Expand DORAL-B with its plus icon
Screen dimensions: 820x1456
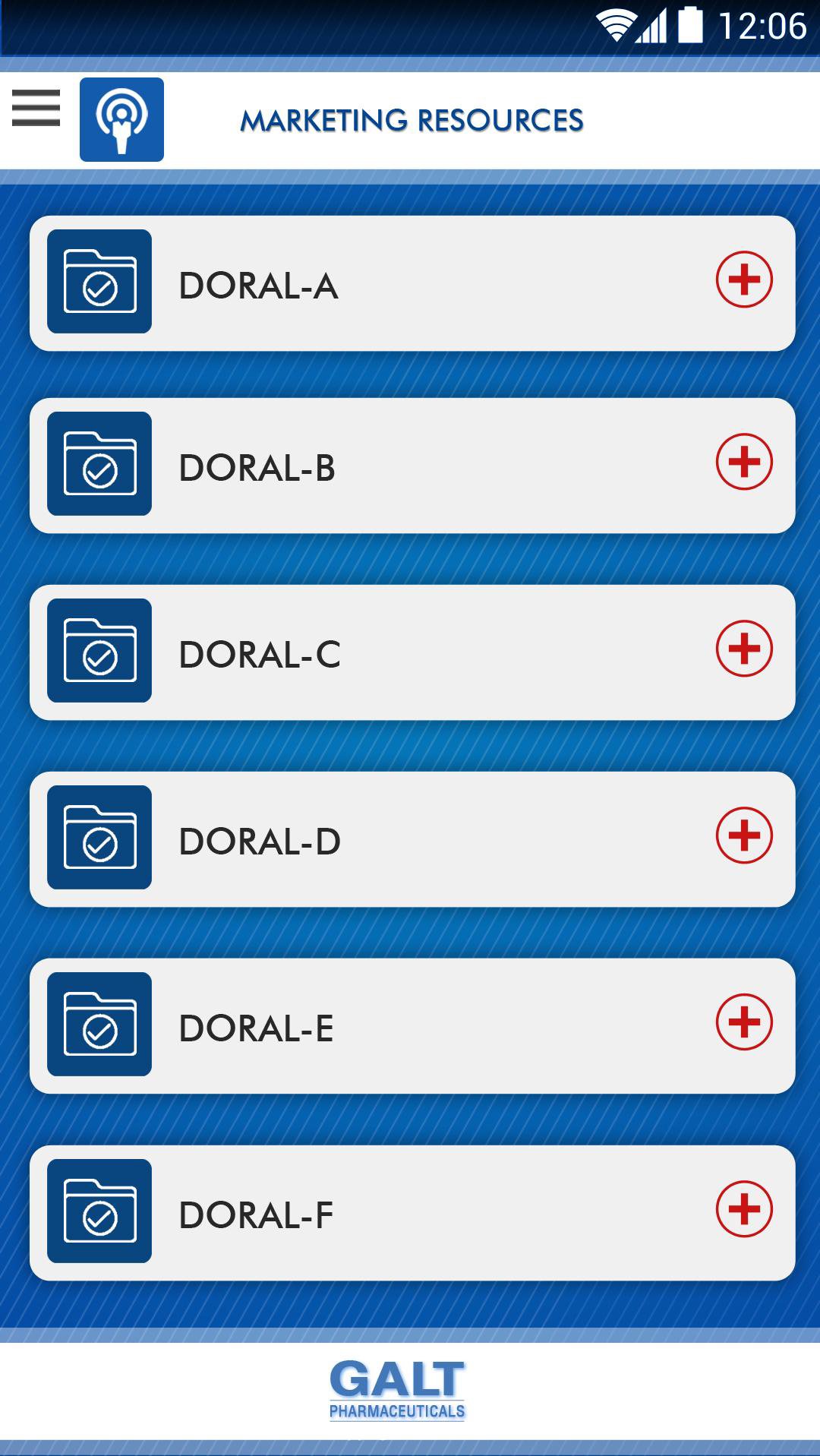point(744,462)
